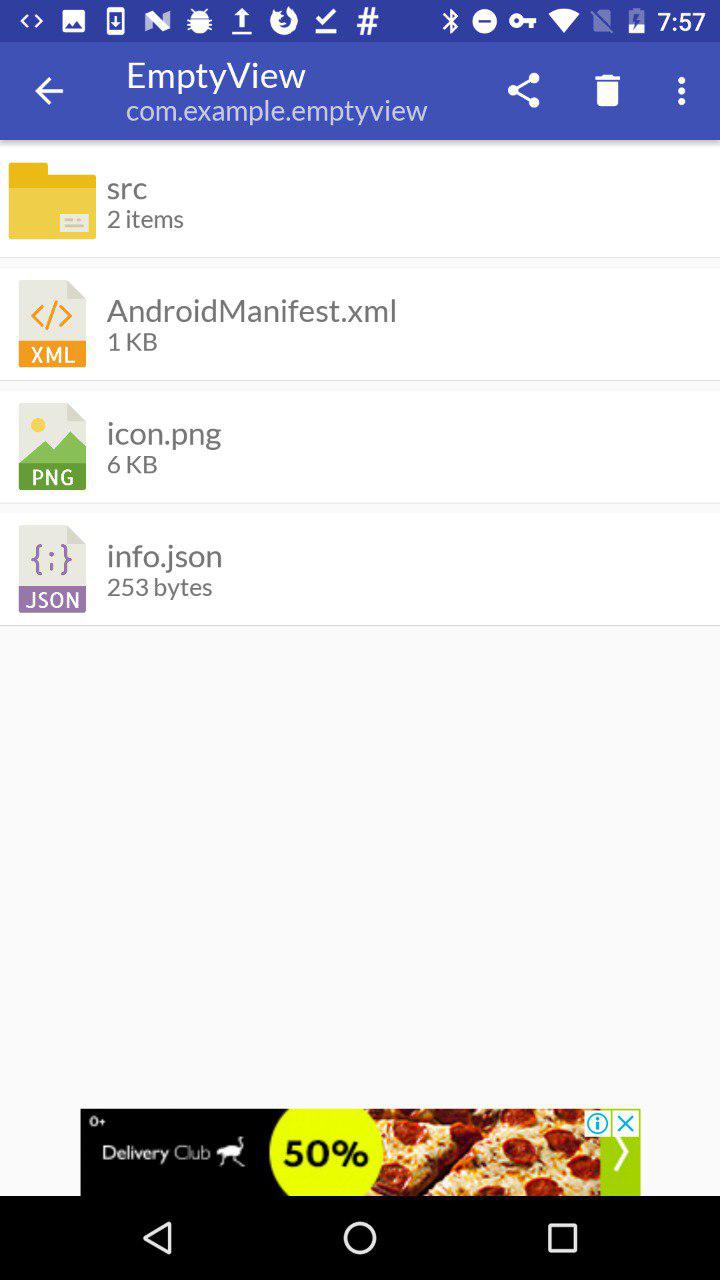The width and height of the screenshot is (720, 1280).
Task: Close the ad banner
Action: pos(626,1123)
